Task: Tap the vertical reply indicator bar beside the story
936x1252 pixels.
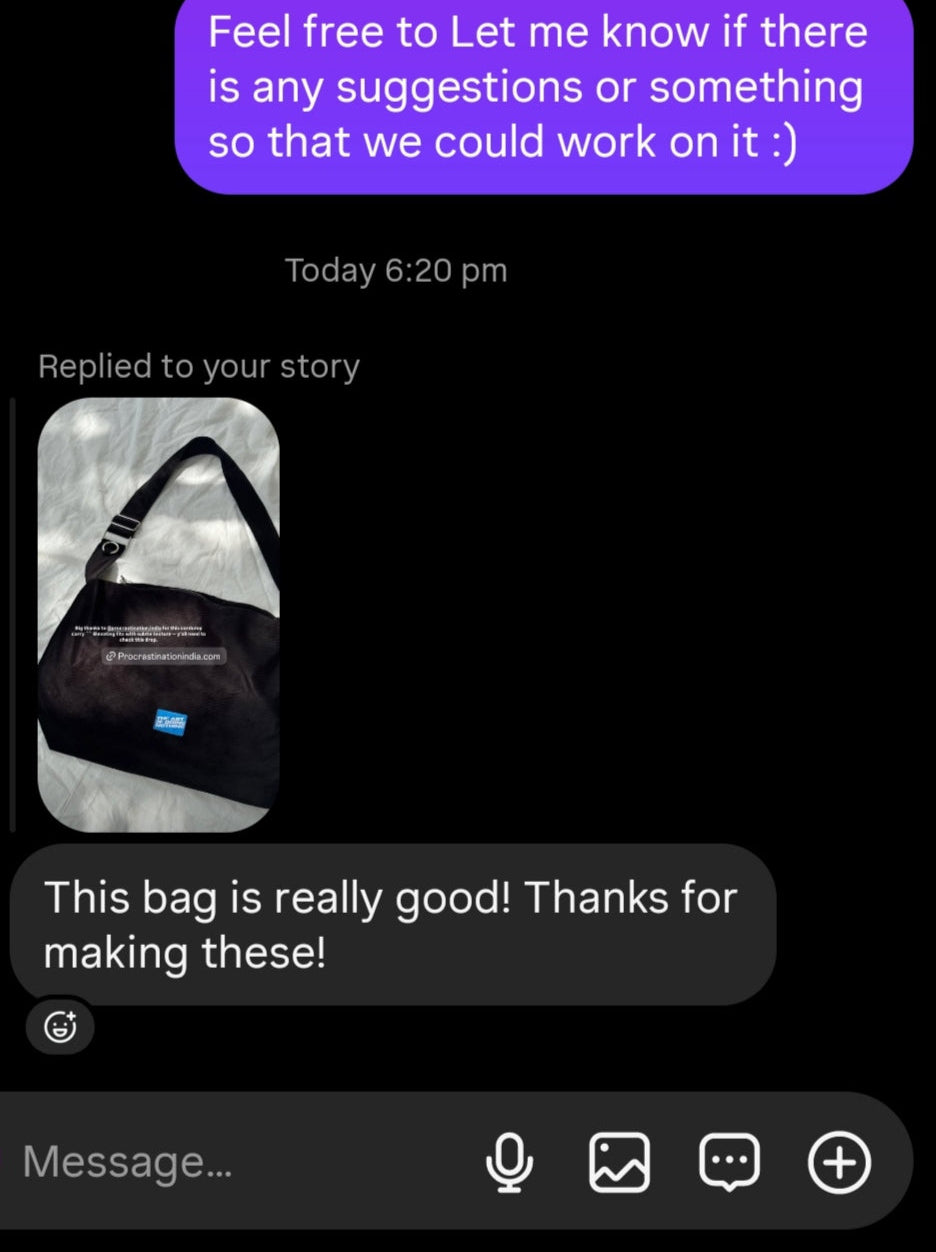Action: tap(13, 612)
